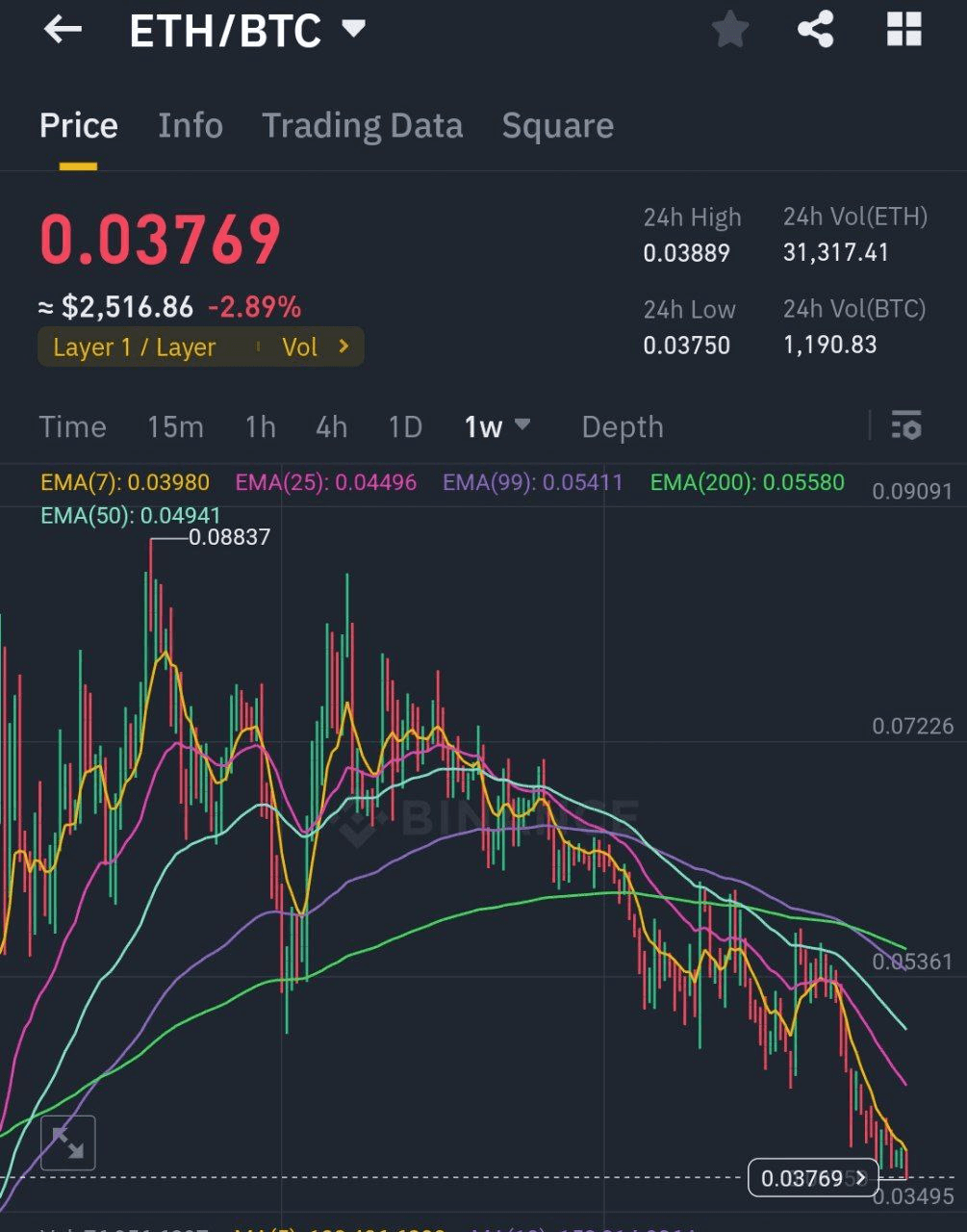Expand the chart to full screen
The height and width of the screenshot is (1232, 967).
tap(68, 1142)
